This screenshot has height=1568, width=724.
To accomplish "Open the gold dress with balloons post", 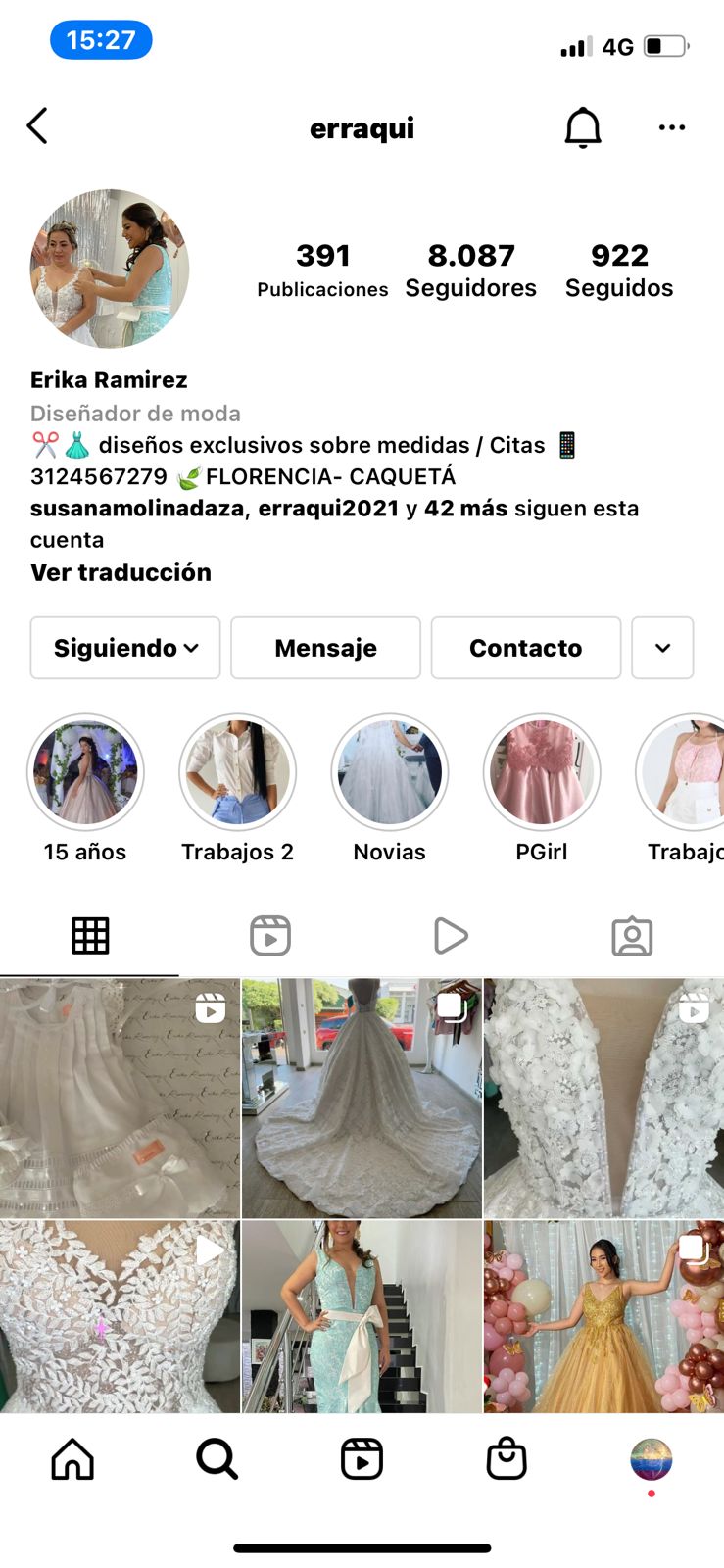I will [x=603, y=1316].
